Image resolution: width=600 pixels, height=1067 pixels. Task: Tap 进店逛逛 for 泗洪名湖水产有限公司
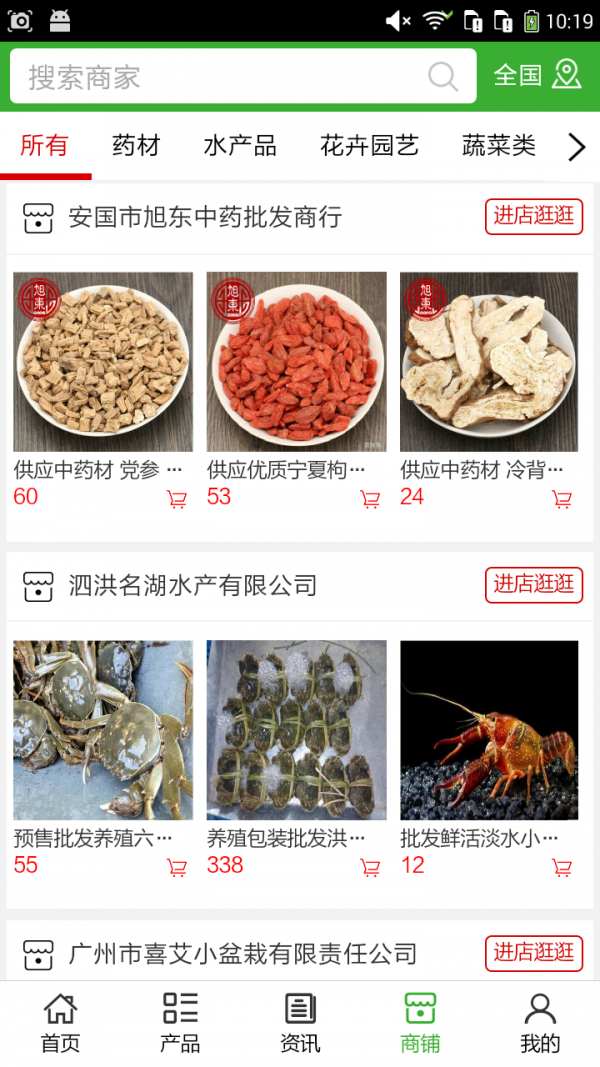pyautogui.click(x=534, y=585)
